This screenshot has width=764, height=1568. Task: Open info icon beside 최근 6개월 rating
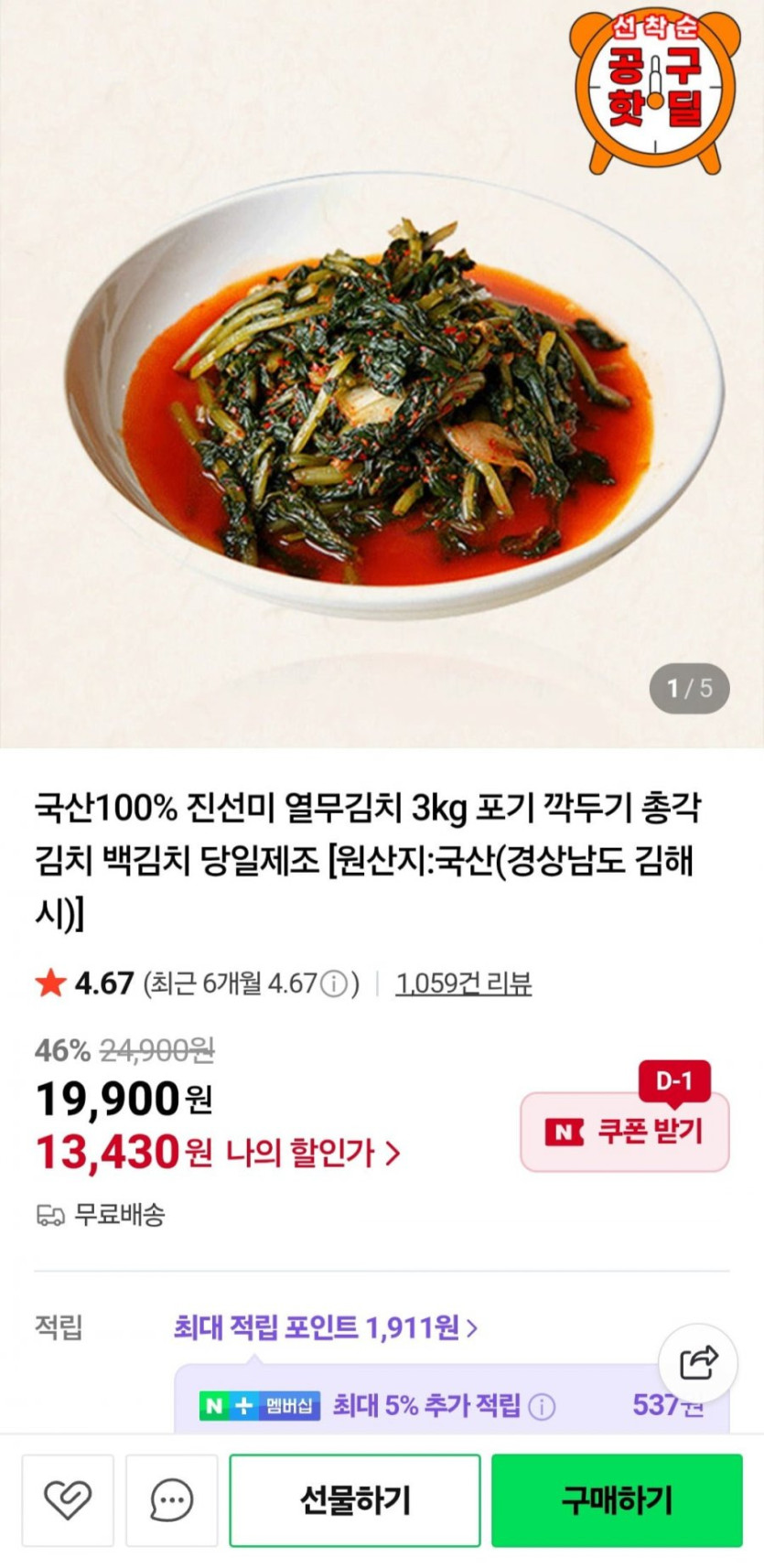336,984
